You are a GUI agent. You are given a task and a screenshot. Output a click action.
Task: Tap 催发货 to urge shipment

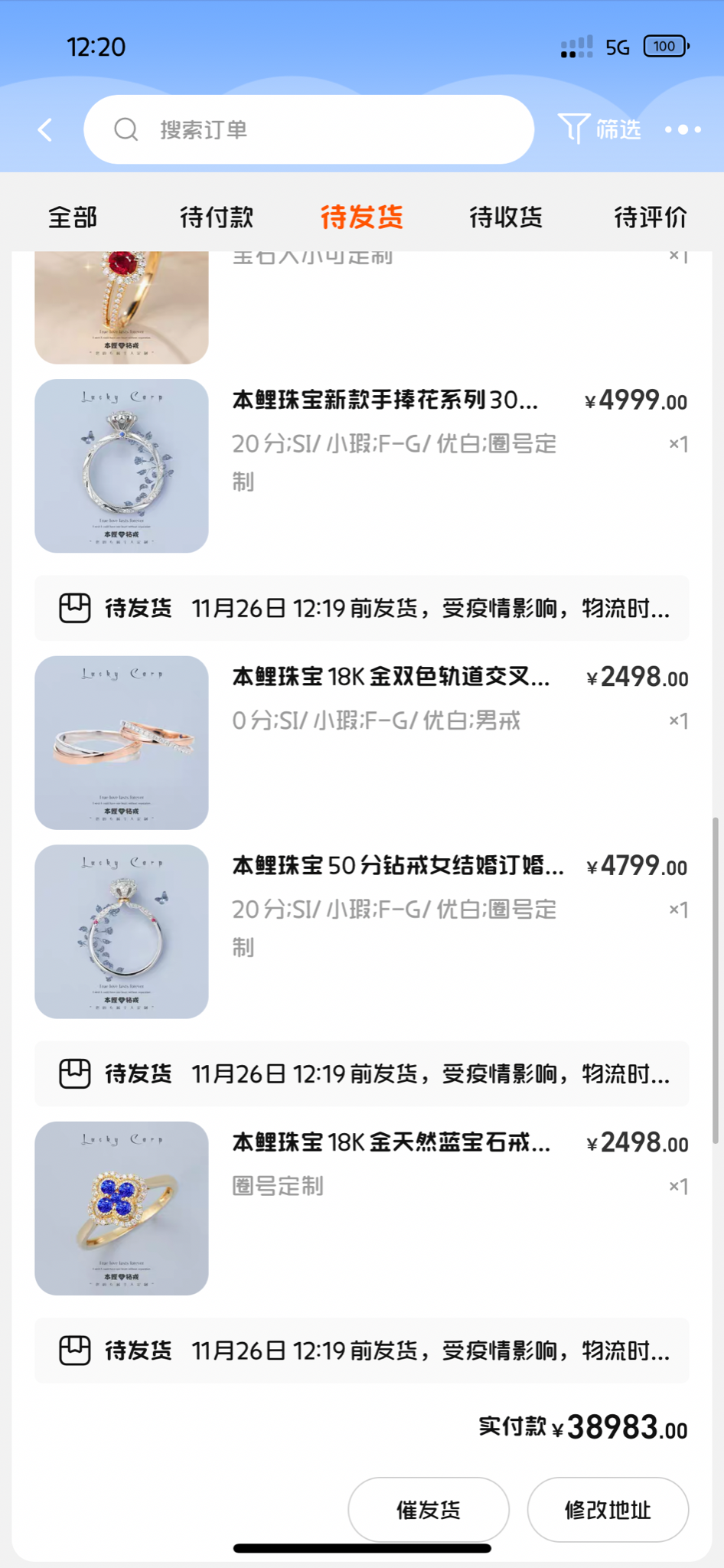tap(429, 1510)
